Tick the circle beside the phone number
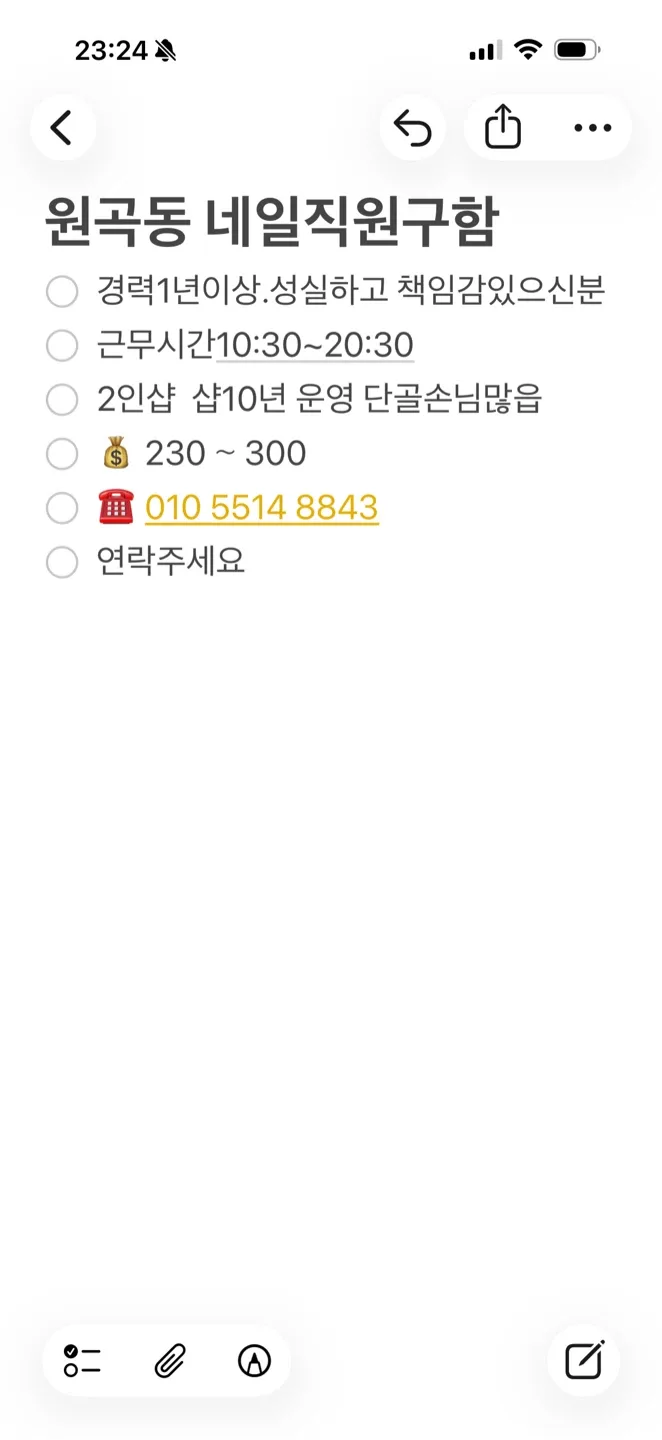662x1440 pixels. click(62, 508)
